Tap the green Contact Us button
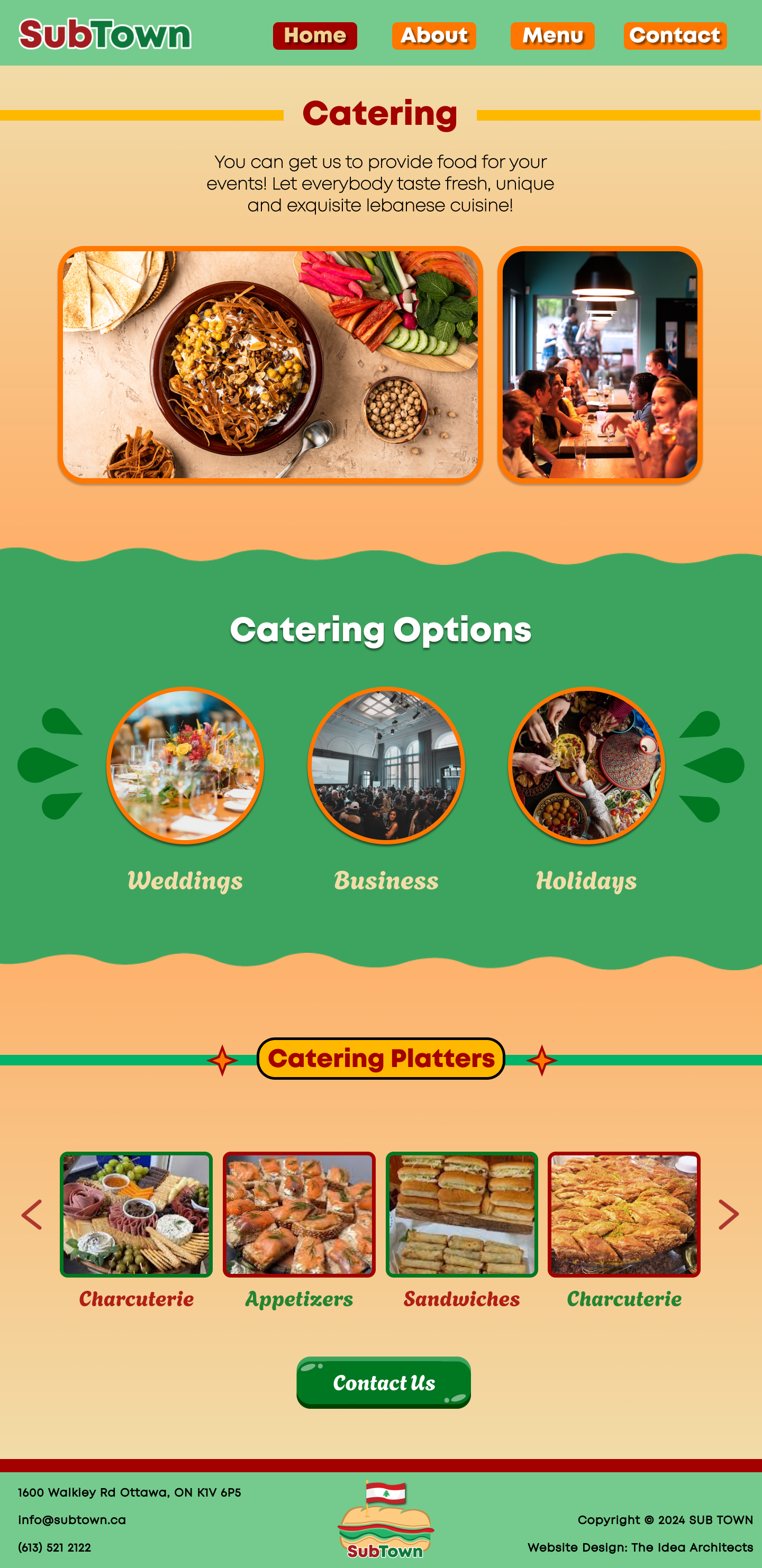Viewport: 762px width, 1568px height. 383,1382
